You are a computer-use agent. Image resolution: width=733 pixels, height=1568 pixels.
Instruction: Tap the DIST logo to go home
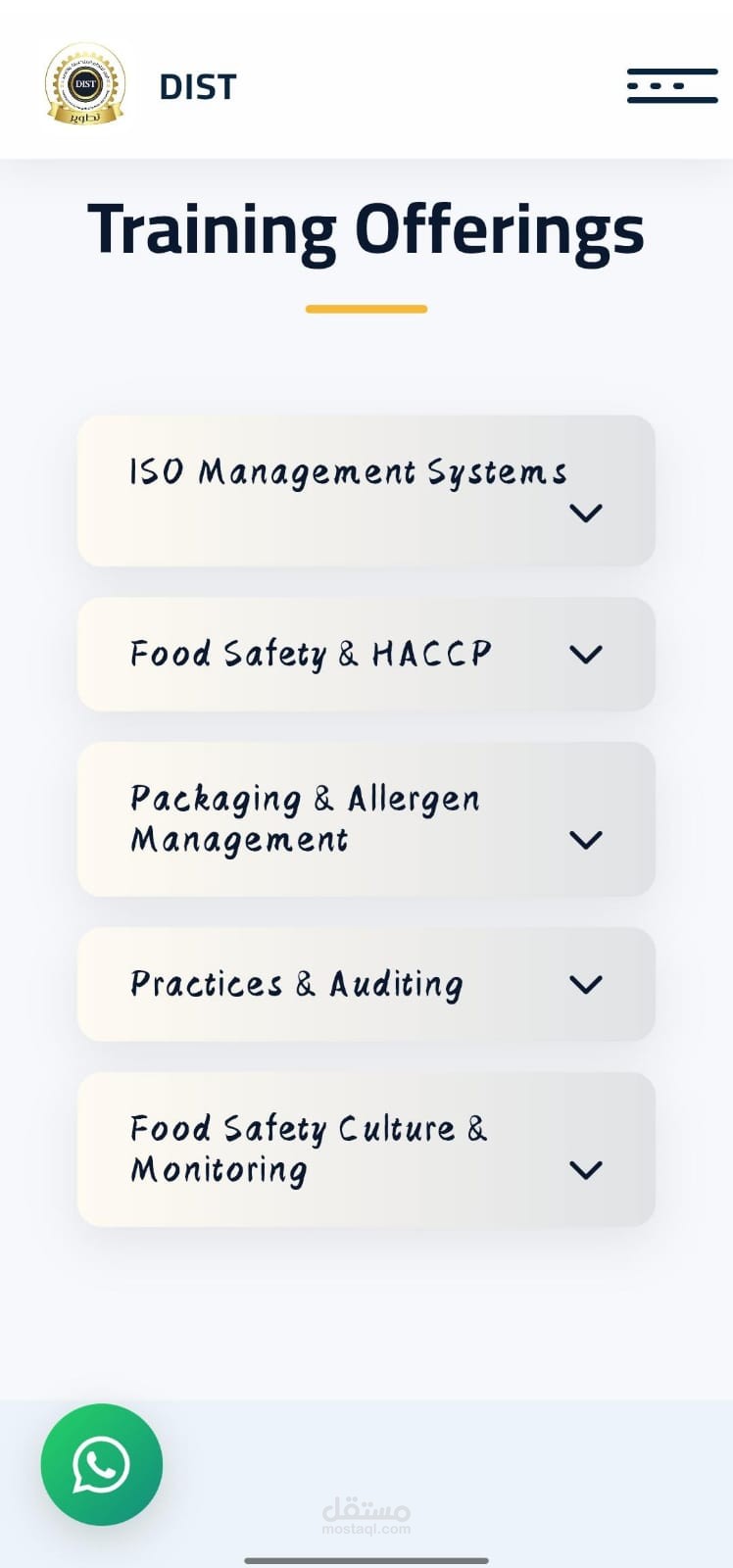click(x=86, y=85)
